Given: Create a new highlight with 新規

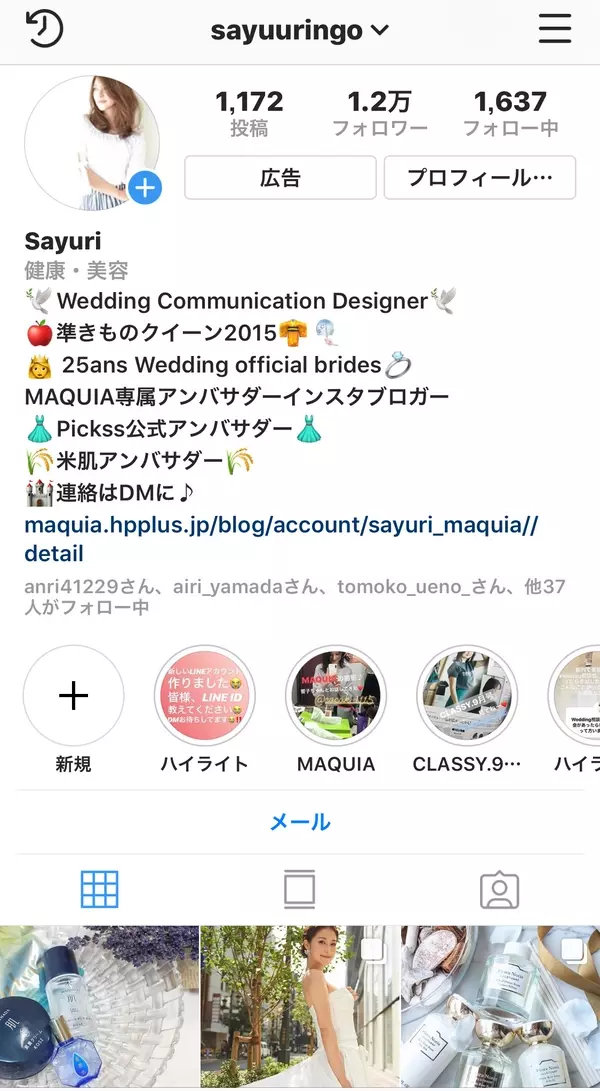Looking at the screenshot, I should point(74,696).
